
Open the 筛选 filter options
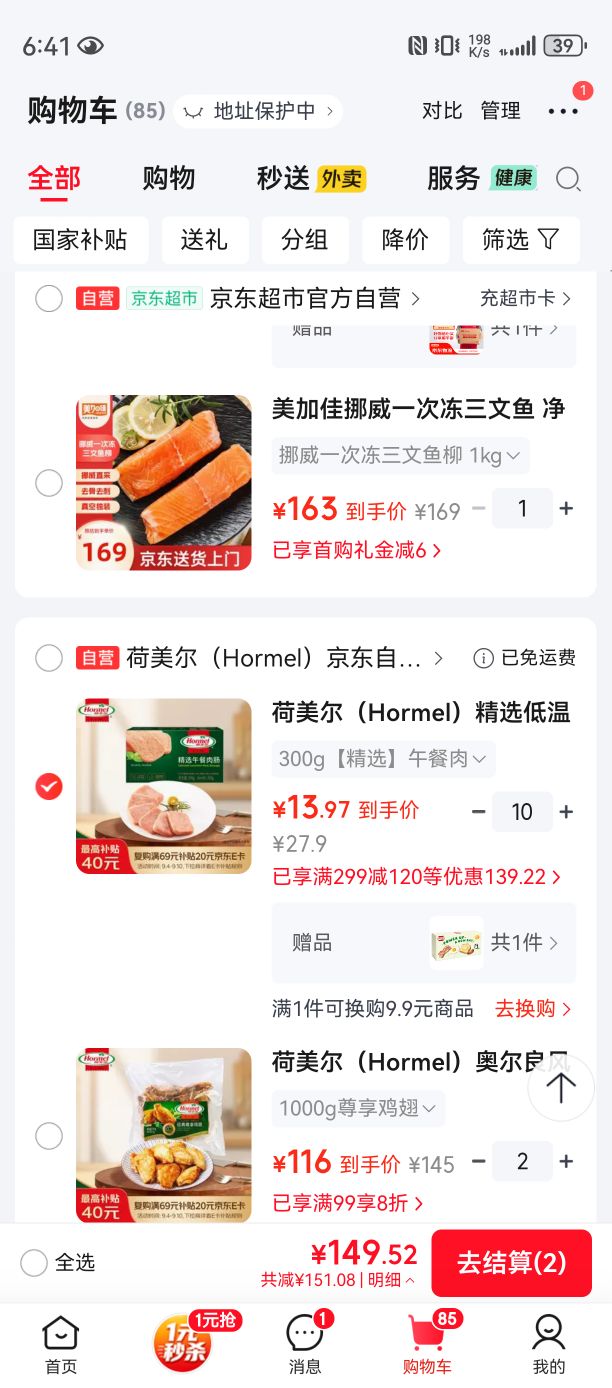521,240
